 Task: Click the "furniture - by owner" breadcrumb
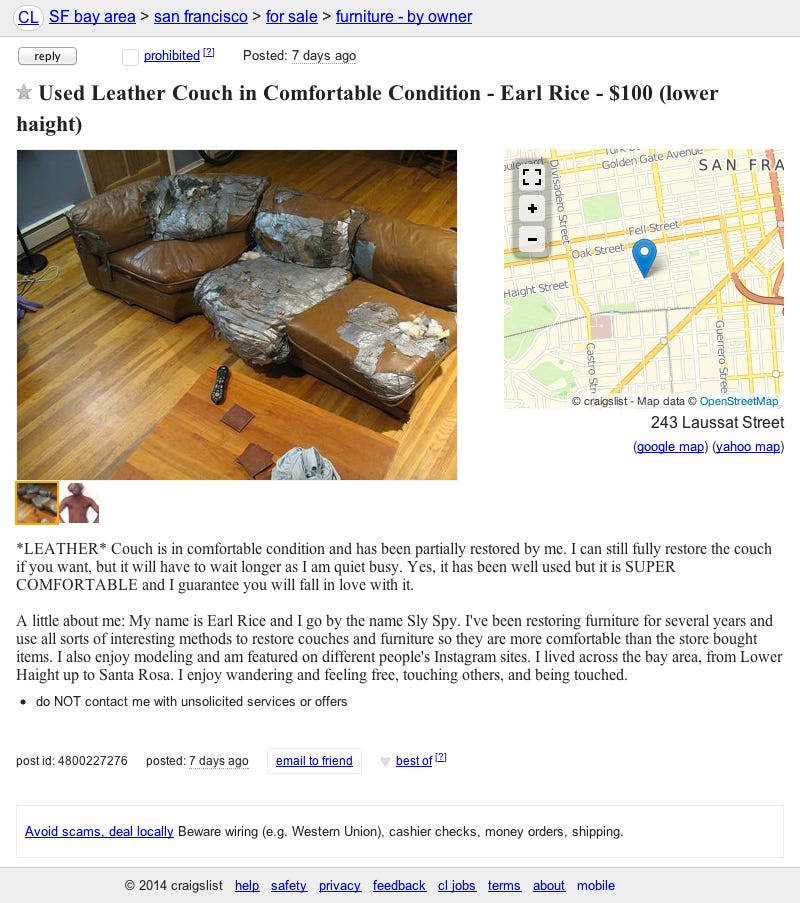pyautogui.click(x=403, y=17)
